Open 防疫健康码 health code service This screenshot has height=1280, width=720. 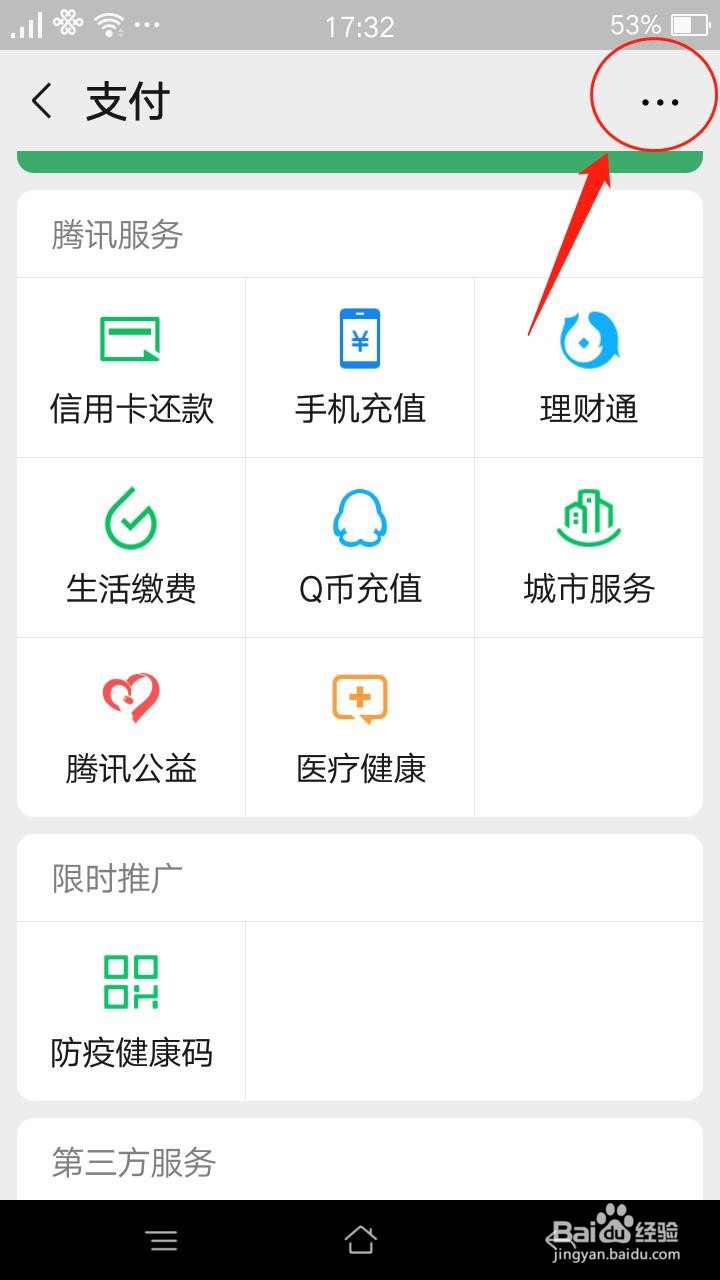coord(130,1008)
